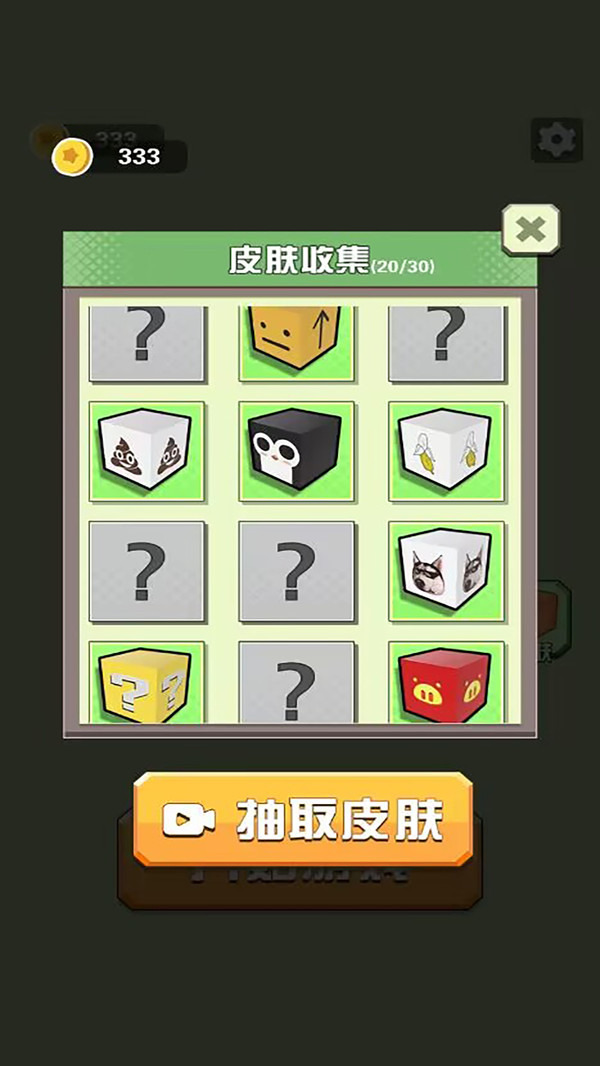600x1066 pixels.
Task: Tap the 抽取皮肤 draw skin button
Action: point(303,820)
